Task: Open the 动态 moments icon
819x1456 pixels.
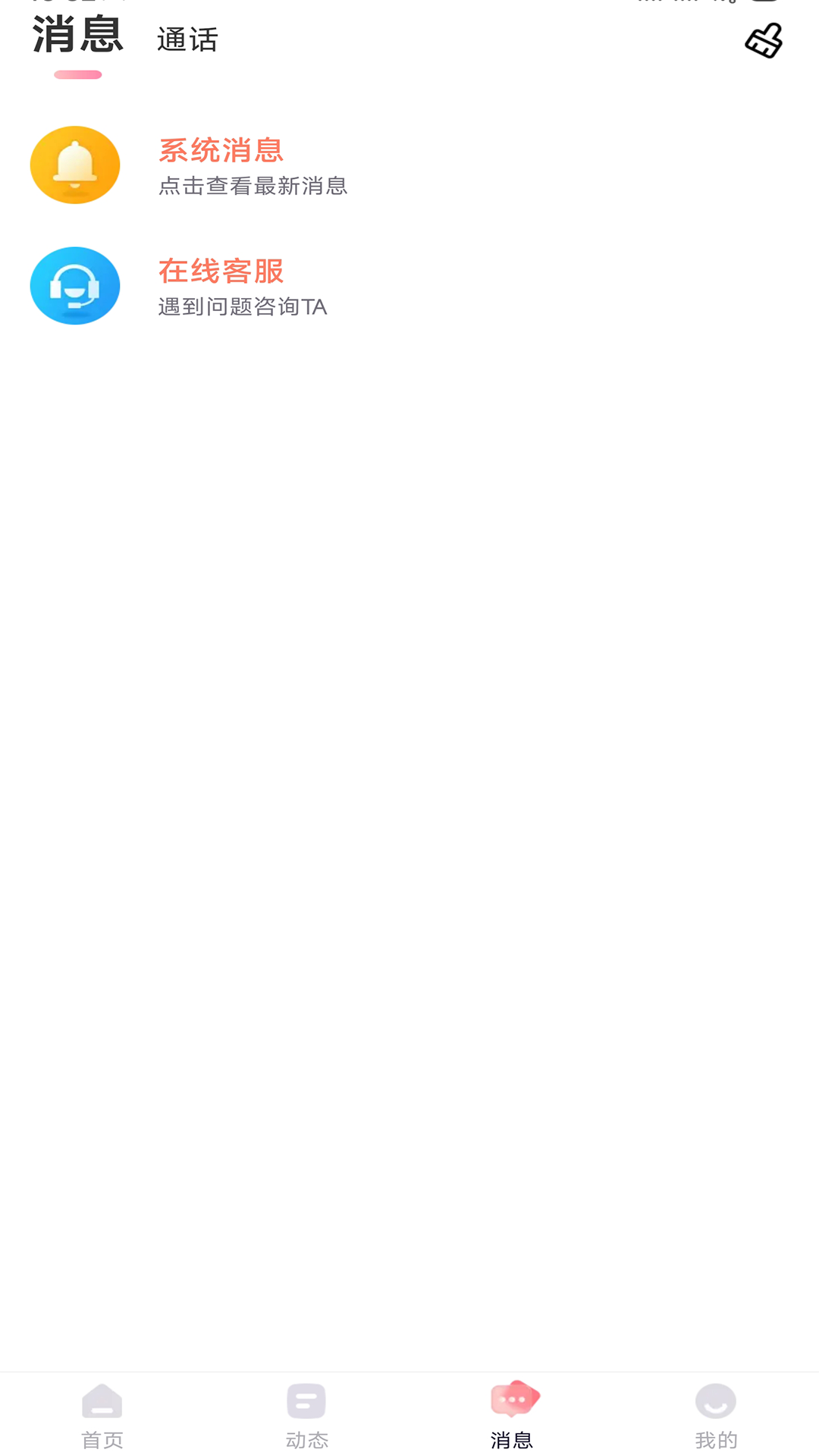Action: [x=306, y=1402]
